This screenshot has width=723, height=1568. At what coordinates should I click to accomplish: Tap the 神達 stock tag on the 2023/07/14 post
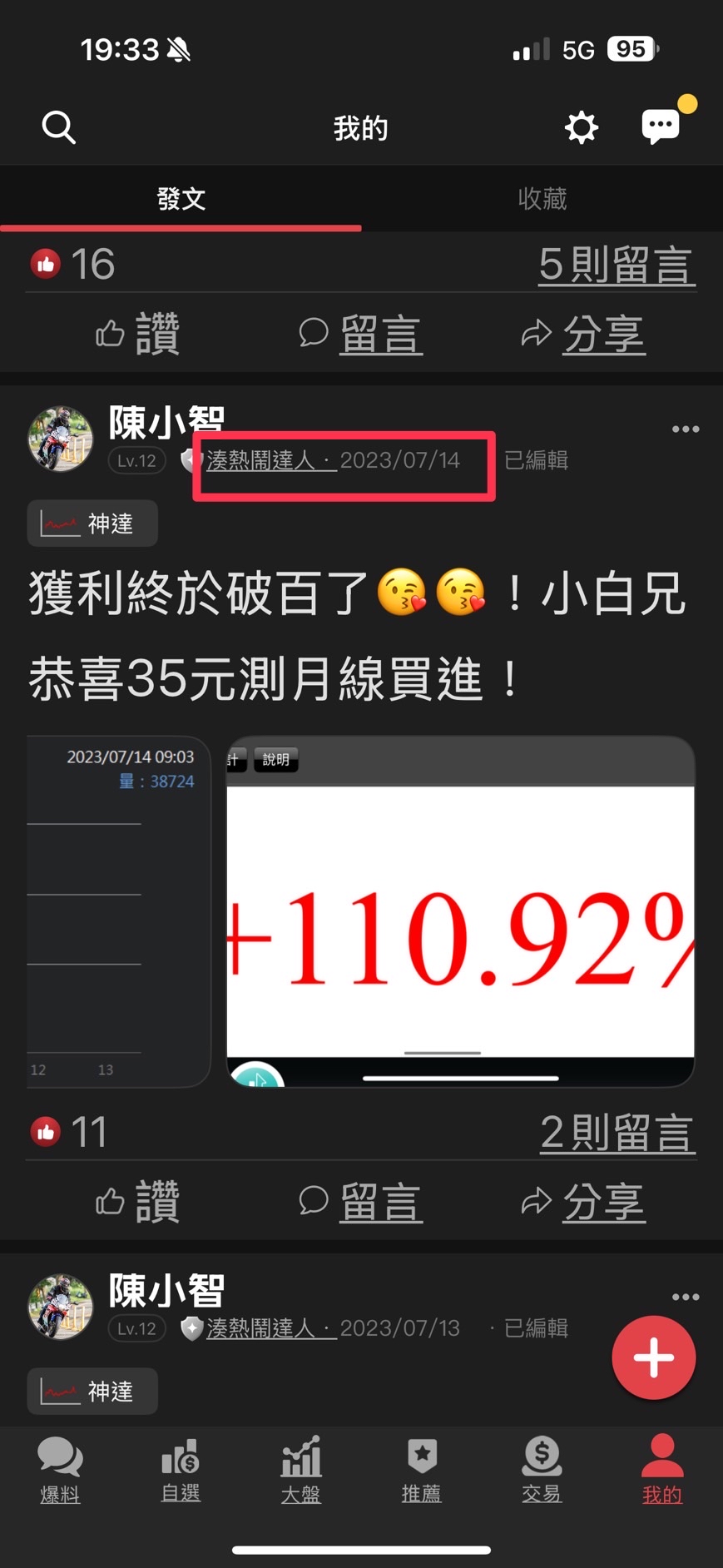pos(92,523)
